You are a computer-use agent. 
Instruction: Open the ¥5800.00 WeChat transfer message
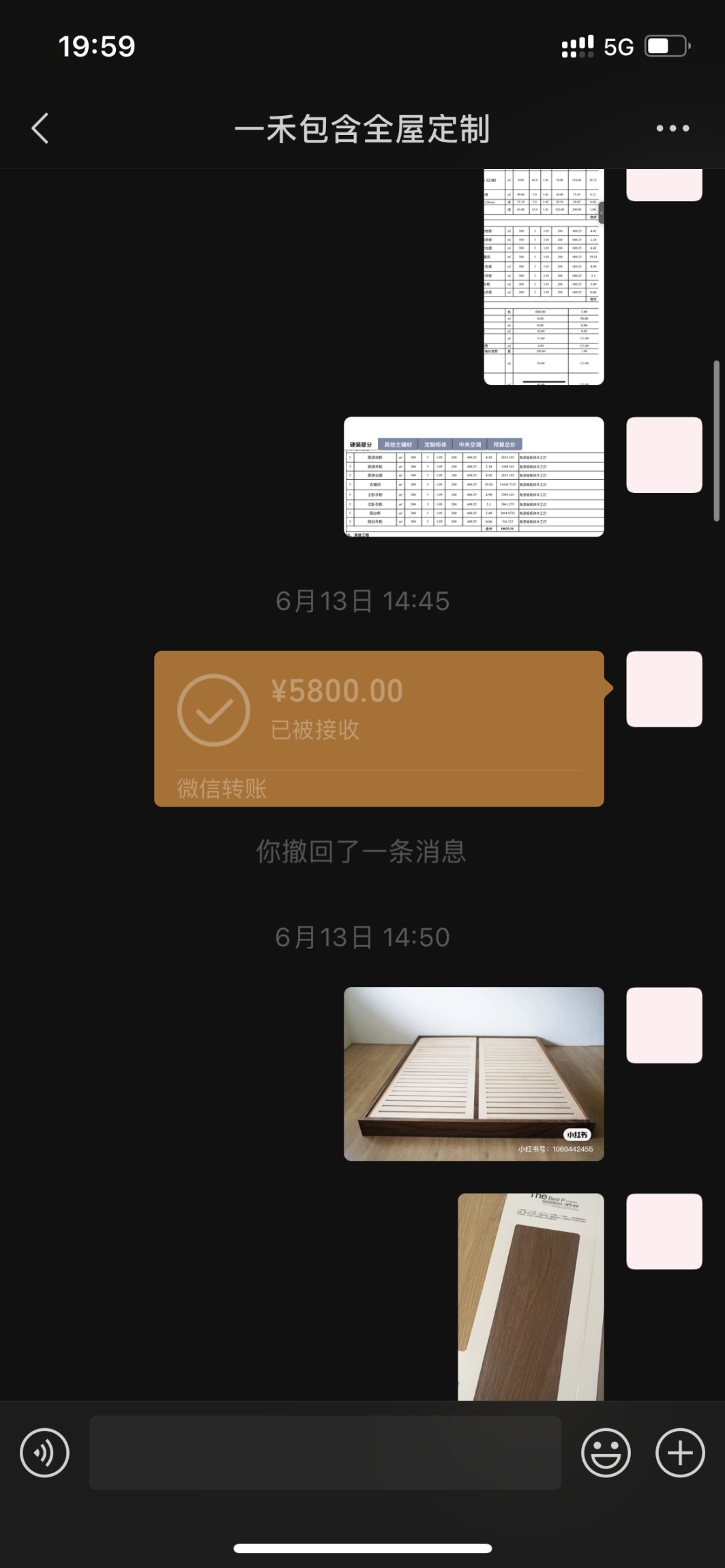(x=379, y=728)
